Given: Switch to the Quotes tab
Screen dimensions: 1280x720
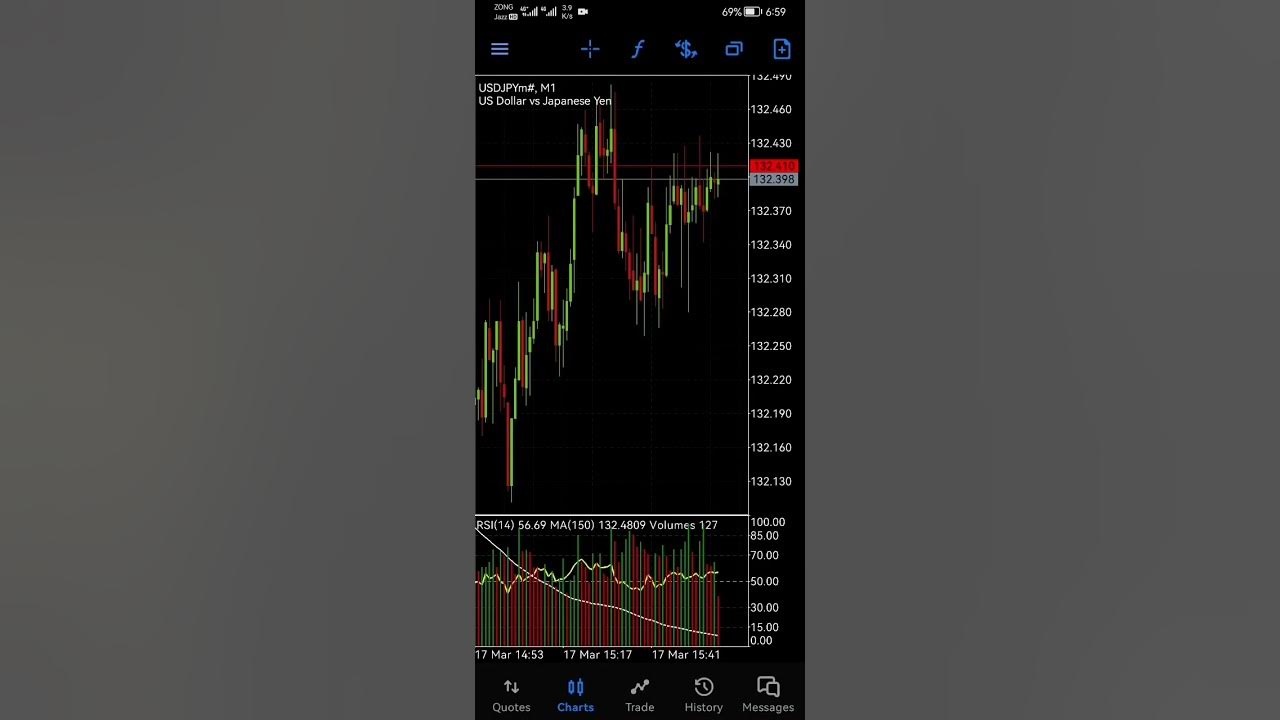Looking at the screenshot, I should tap(511, 695).
